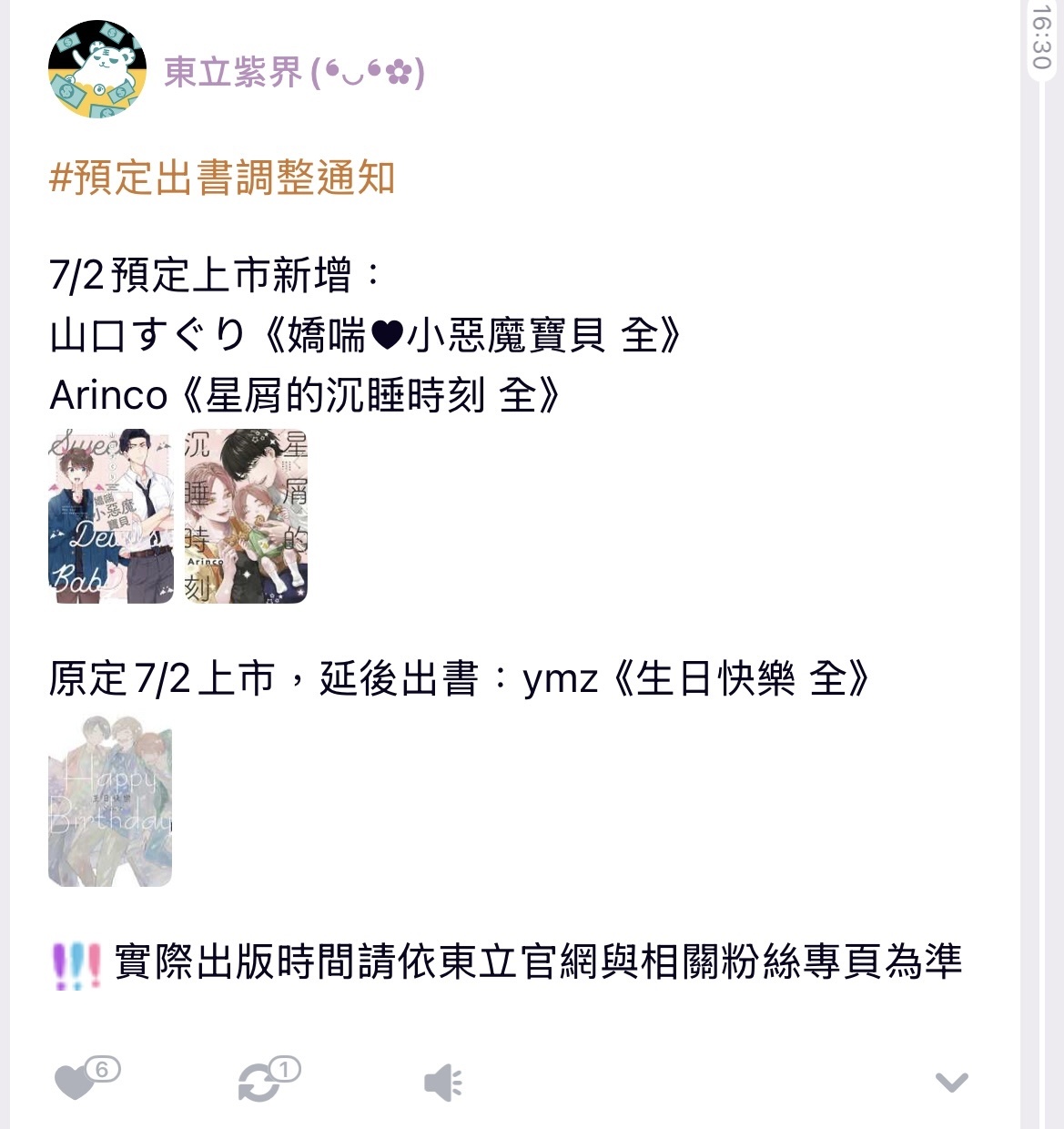Replurk this book schedule post
This screenshot has height=1129, width=1064.
pos(258,1082)
